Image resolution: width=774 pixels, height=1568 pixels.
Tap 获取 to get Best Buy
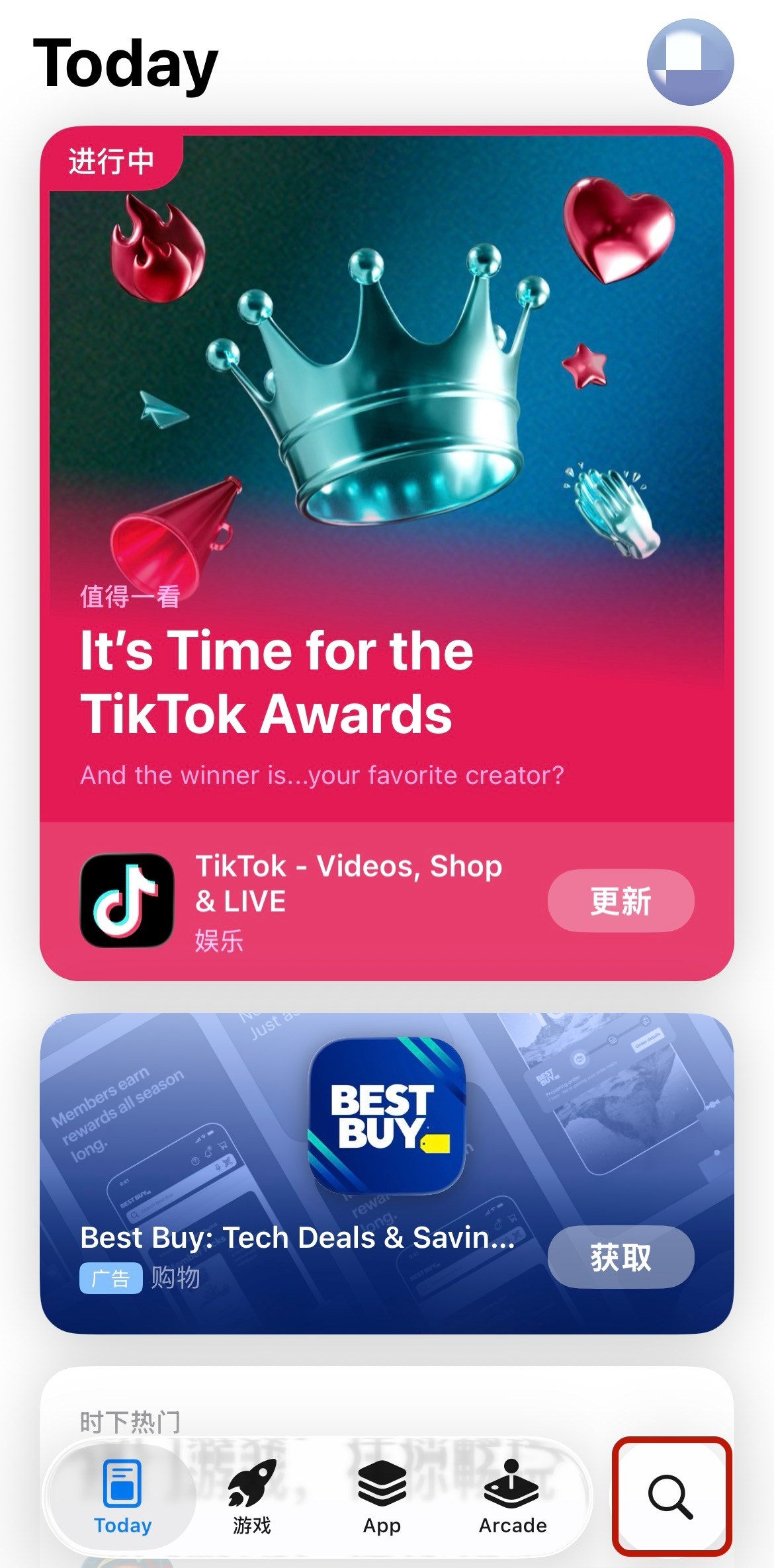[621, 1257]
